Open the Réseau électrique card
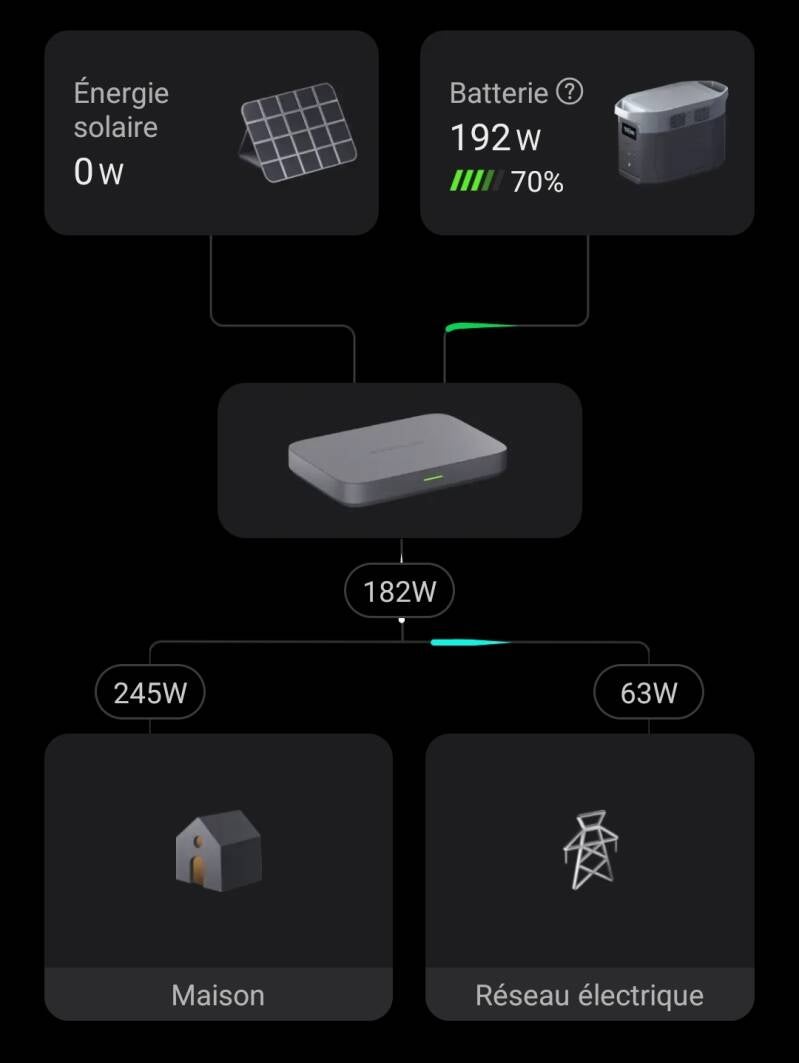Screen dimensions: 799x1063 click(589, 875)
